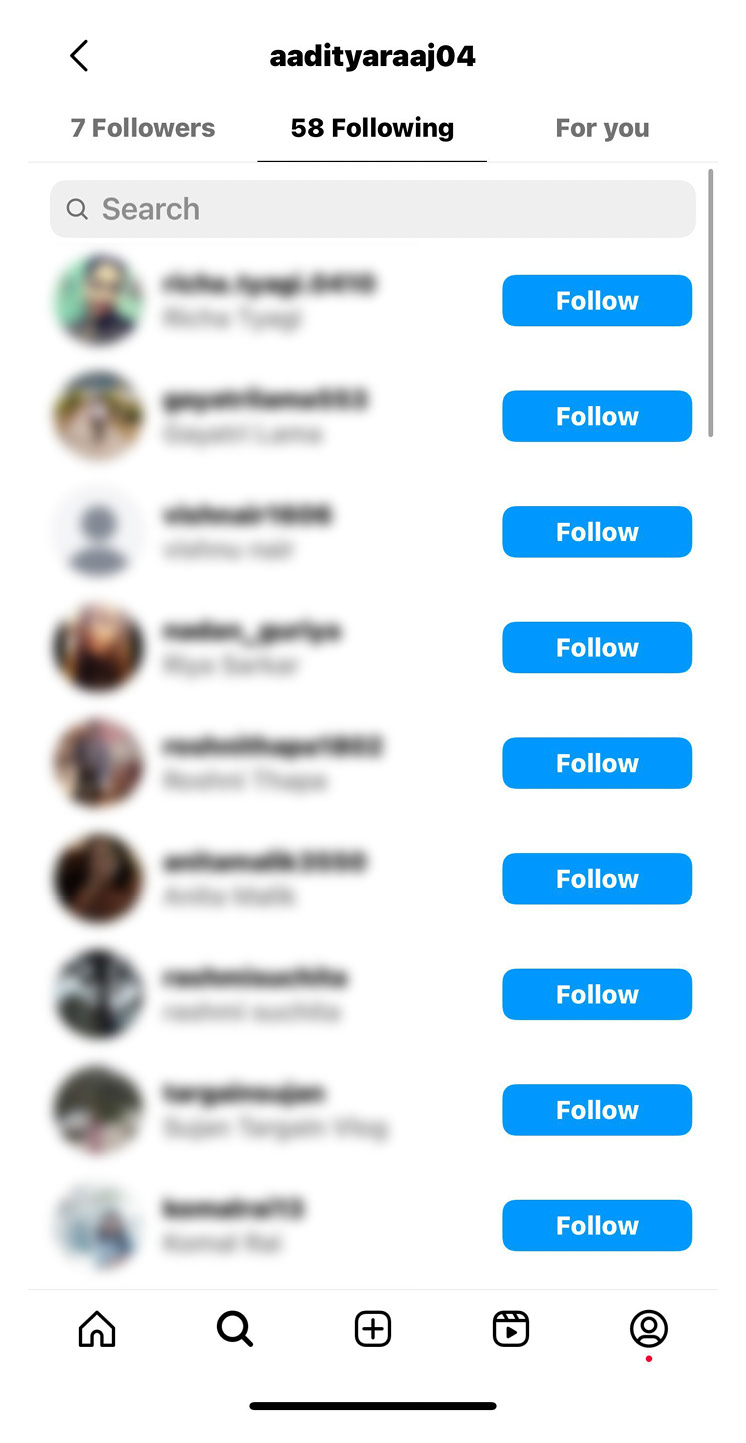The width and height of the screenshot is (746, 1443).
Task: Open the Reels tab
Action: [x=511, y=1329]
